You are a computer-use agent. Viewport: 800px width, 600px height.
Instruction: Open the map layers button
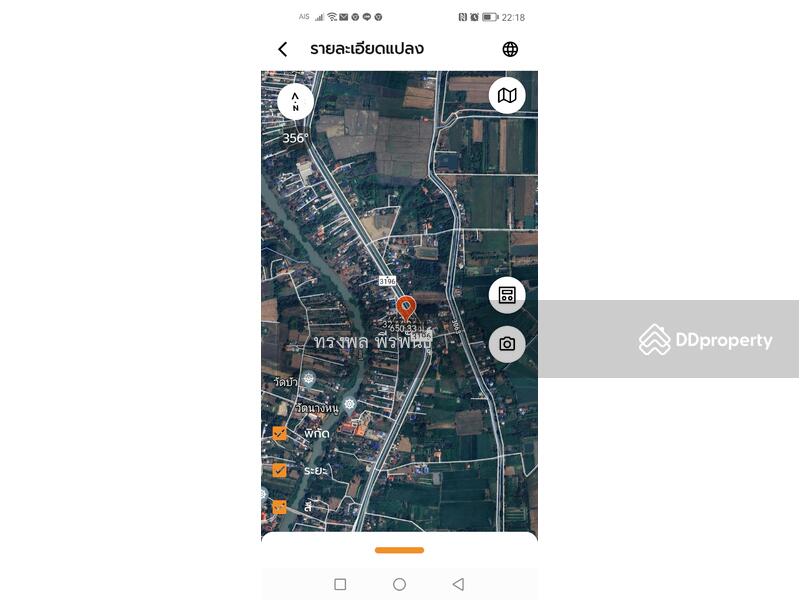click(x=507, y=95)
